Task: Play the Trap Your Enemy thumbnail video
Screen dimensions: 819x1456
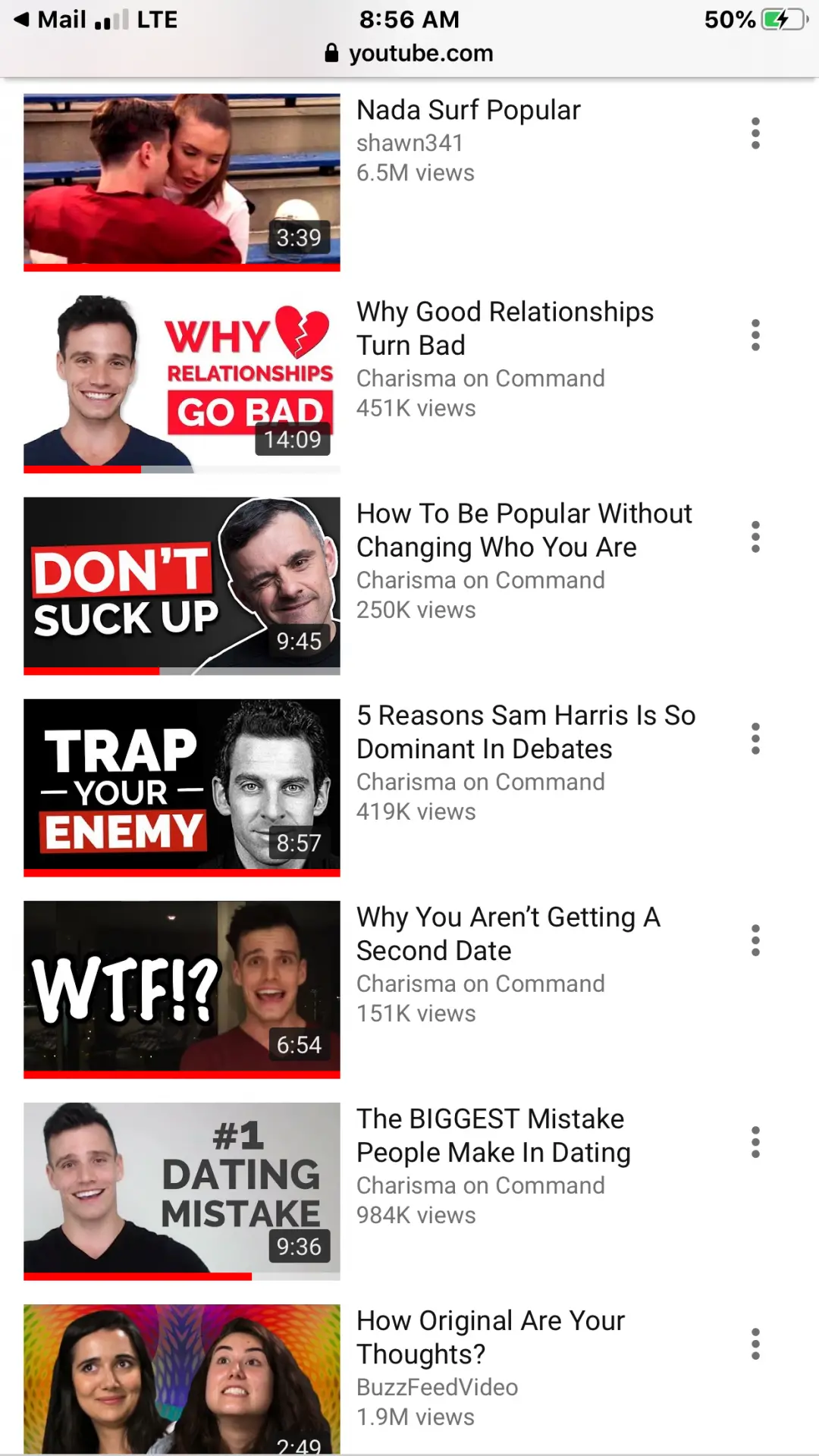Action: point(181,786)
